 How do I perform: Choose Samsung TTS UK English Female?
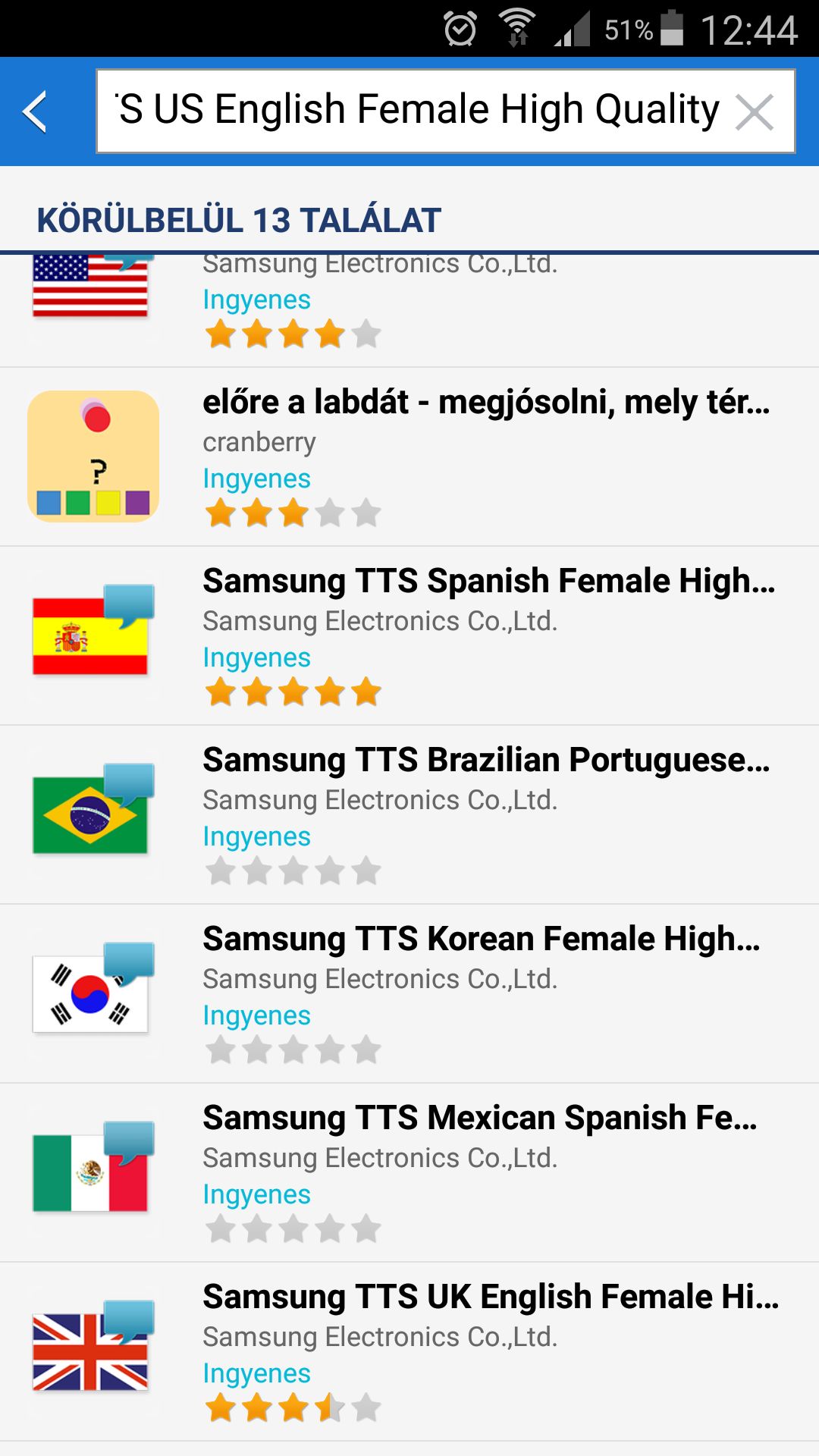pyautogui.click(x=409, y=1351)
